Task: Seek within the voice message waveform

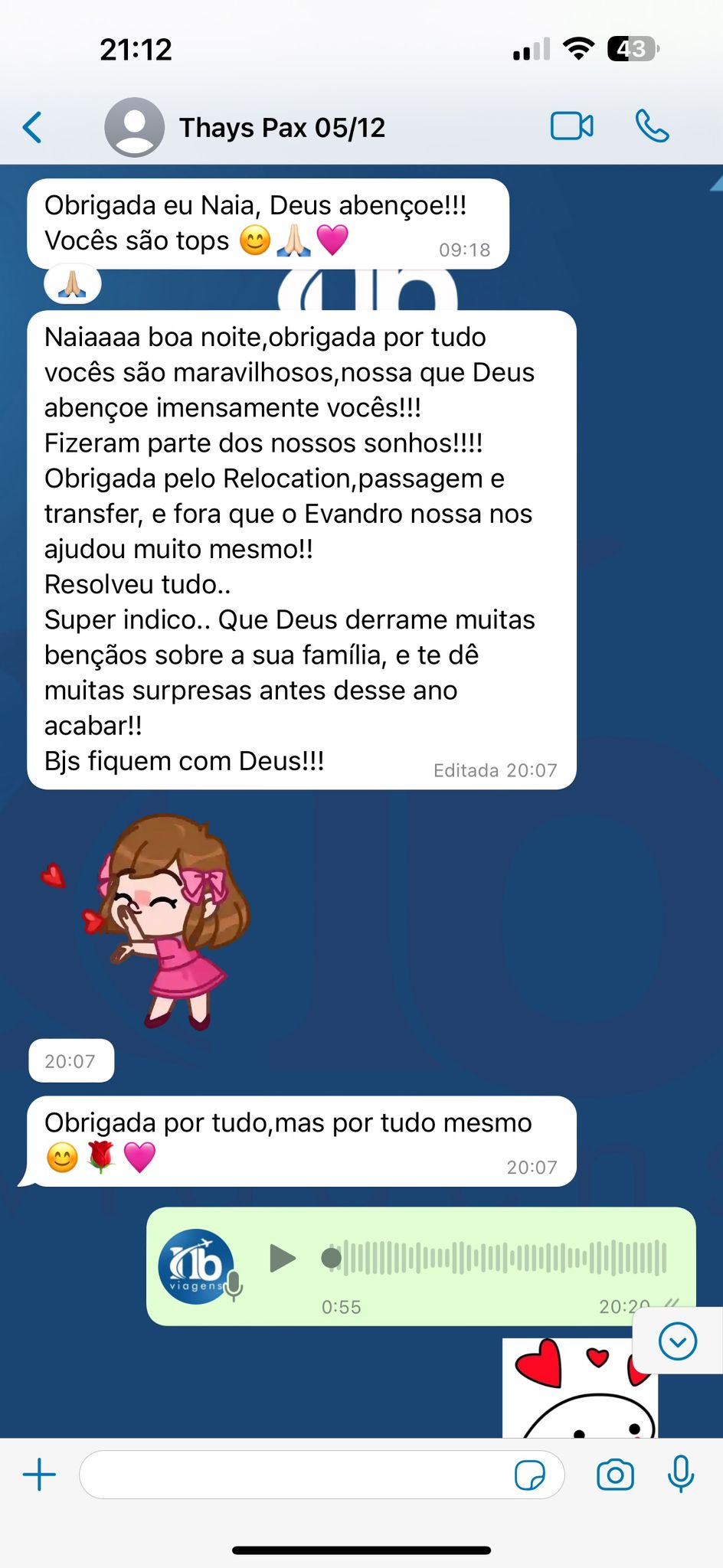Action: tap(495, 1258)
